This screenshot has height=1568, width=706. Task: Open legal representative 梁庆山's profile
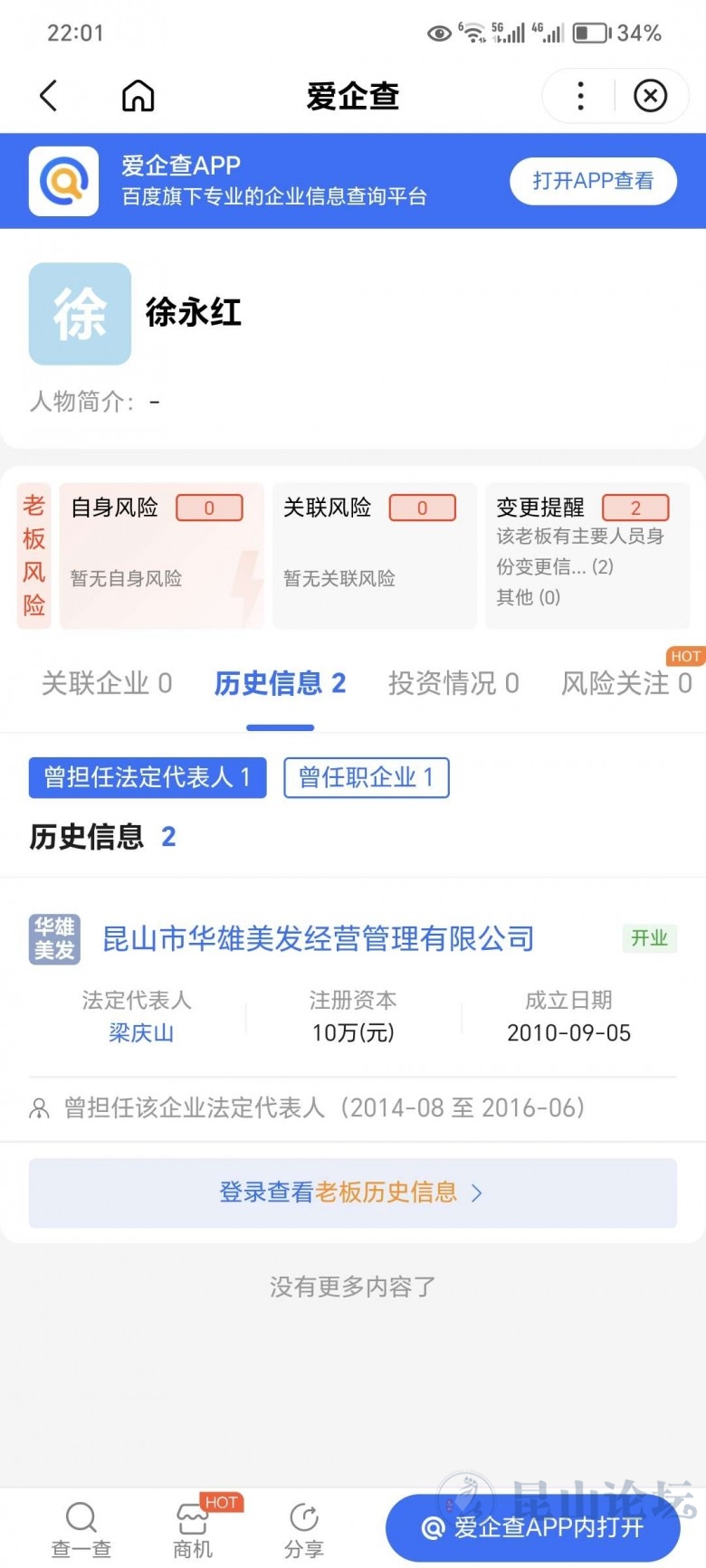[x=141, y=1032]
